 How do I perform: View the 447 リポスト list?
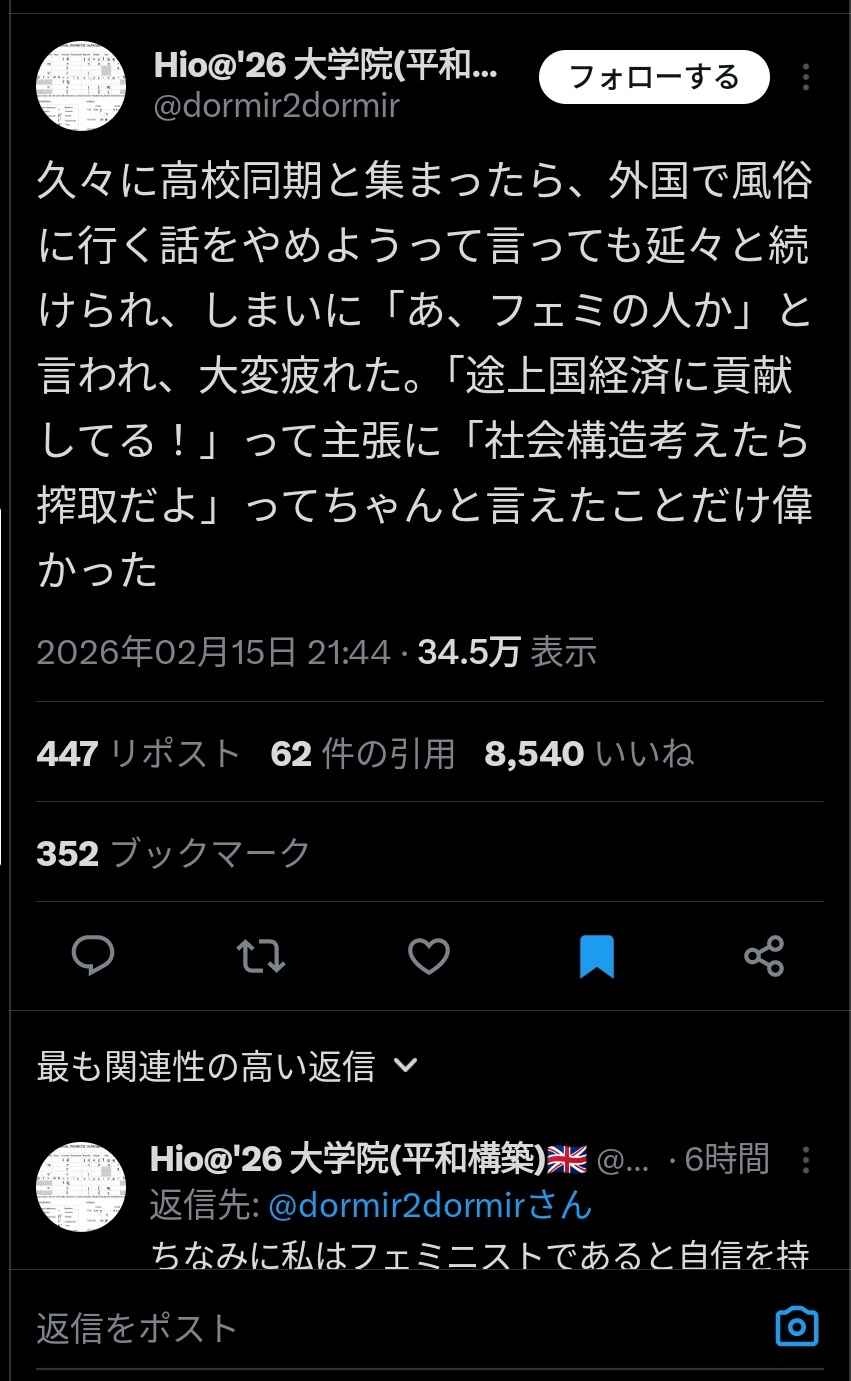coord(138,753)
